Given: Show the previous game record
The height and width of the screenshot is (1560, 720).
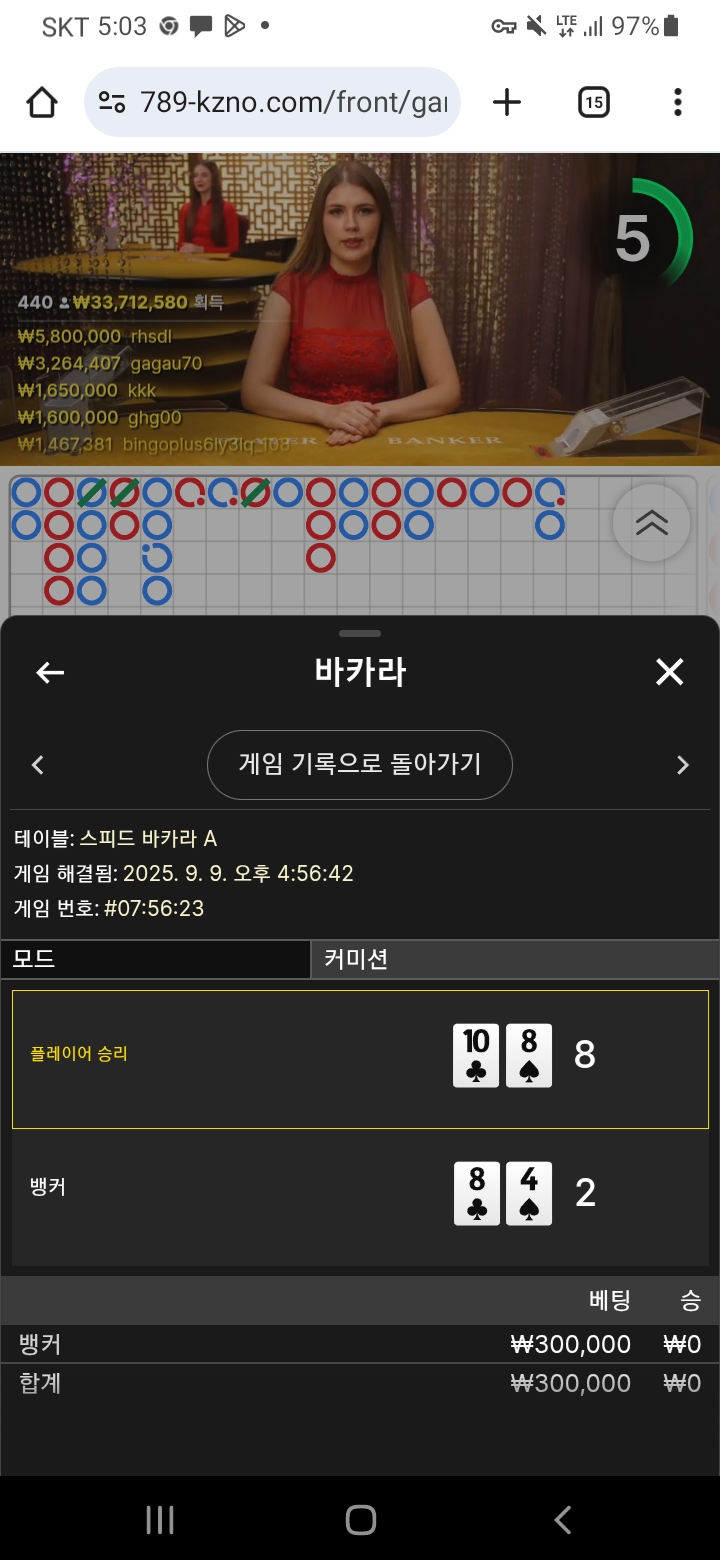Looking at the screenshot, I should click(38, 765).
